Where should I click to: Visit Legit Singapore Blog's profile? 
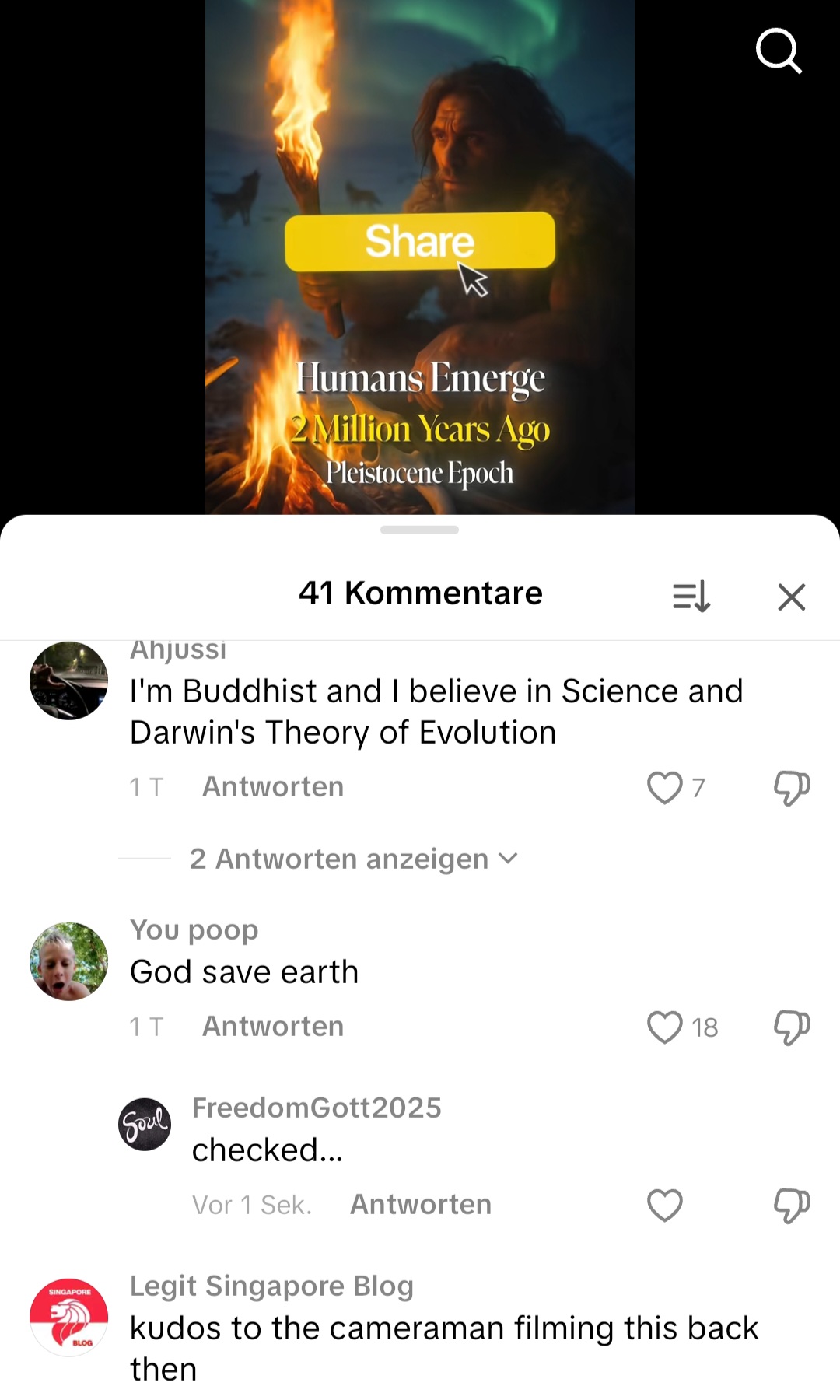pos(68,1318)
